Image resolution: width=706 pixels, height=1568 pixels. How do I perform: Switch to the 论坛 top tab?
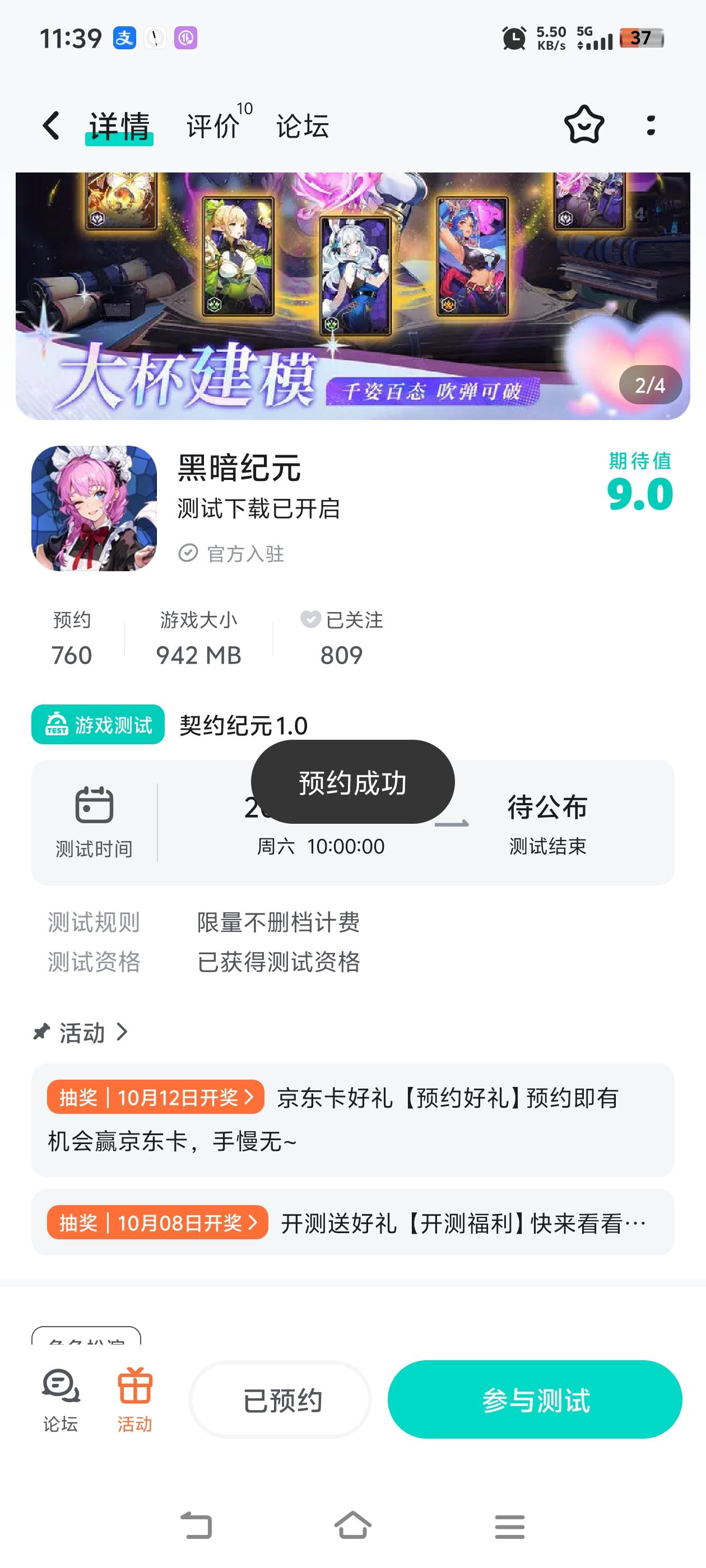click(x=303, y=126)
